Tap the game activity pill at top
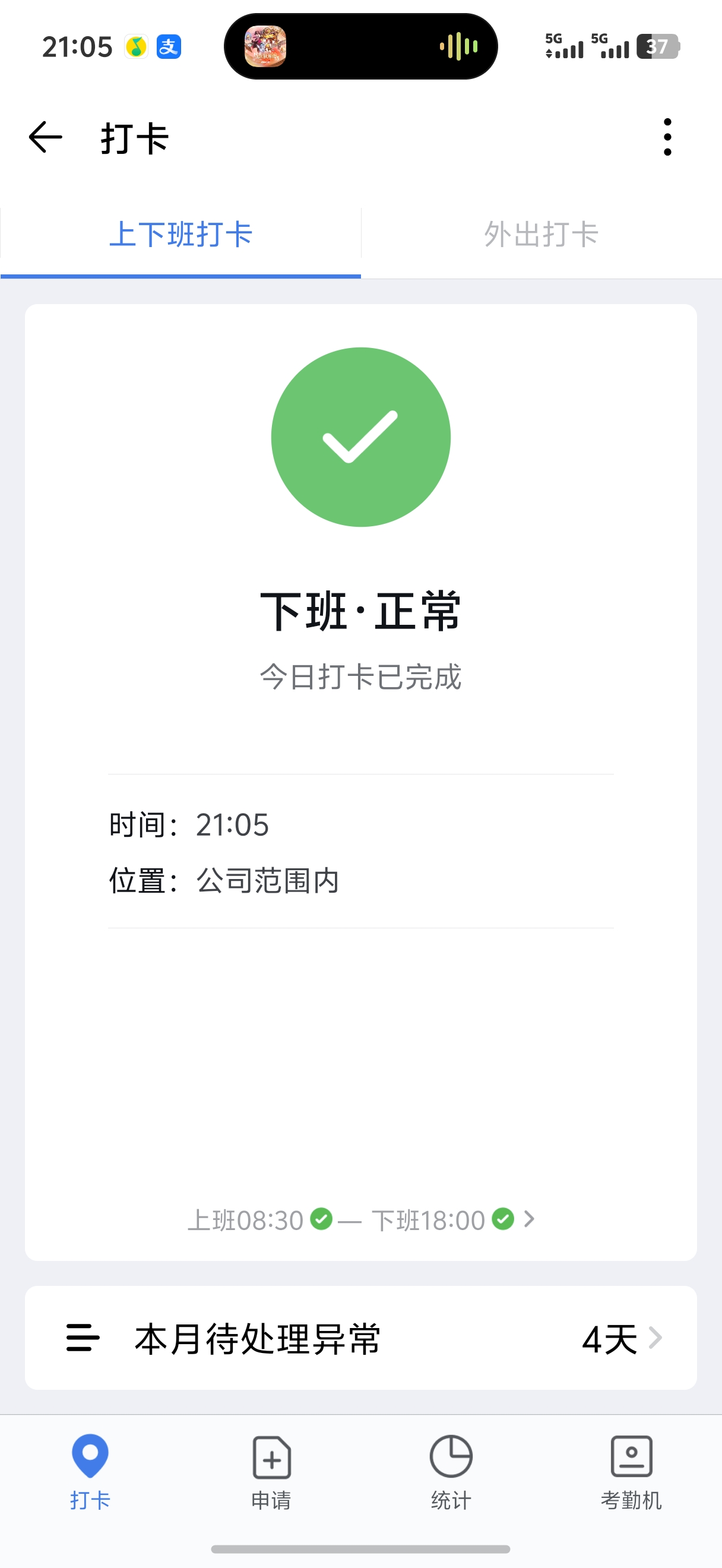The height and width of the screenshot is (1568, 722). 360,47
